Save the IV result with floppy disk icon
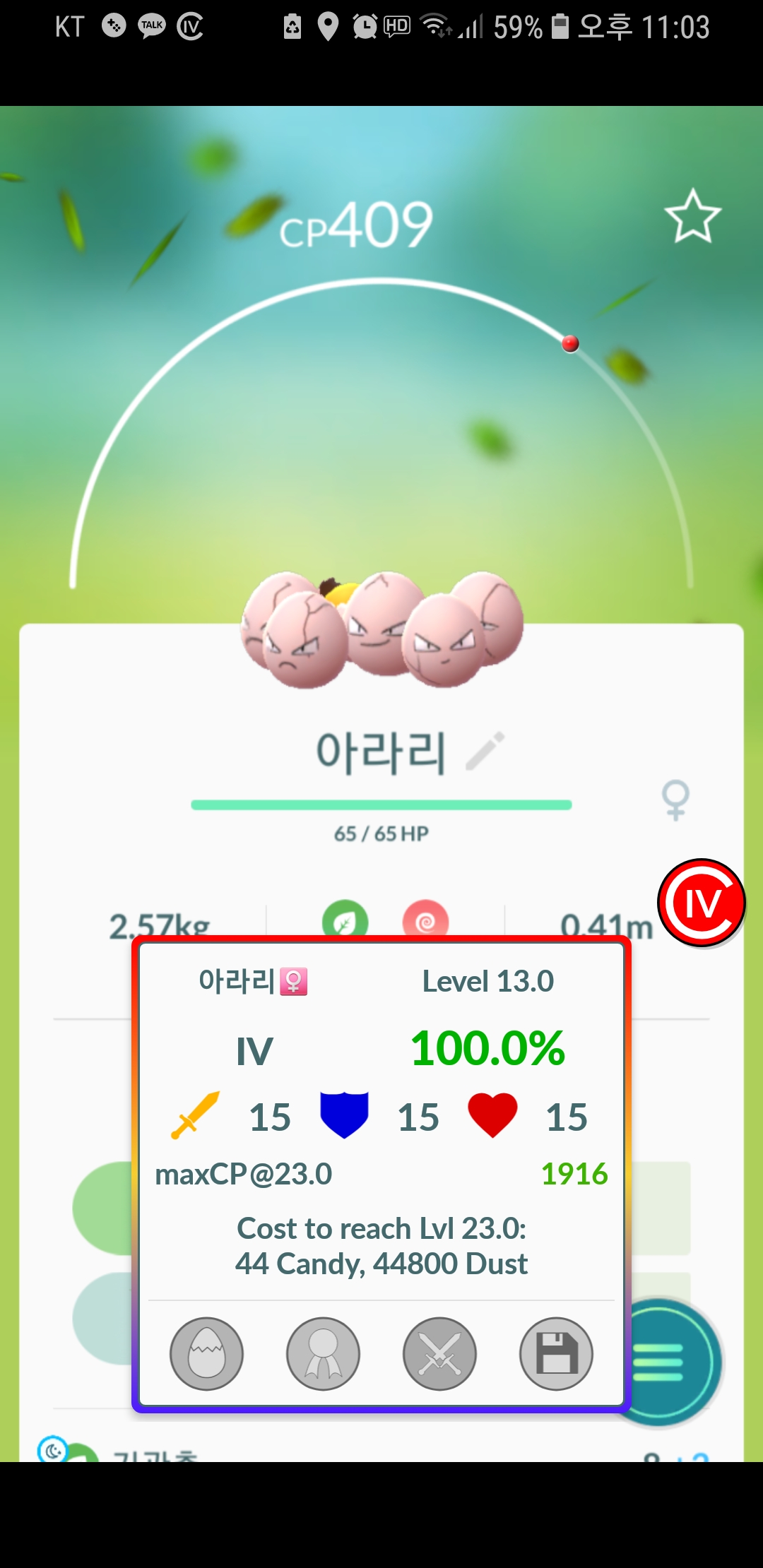763x1568 pixels. coord(556,1353)
